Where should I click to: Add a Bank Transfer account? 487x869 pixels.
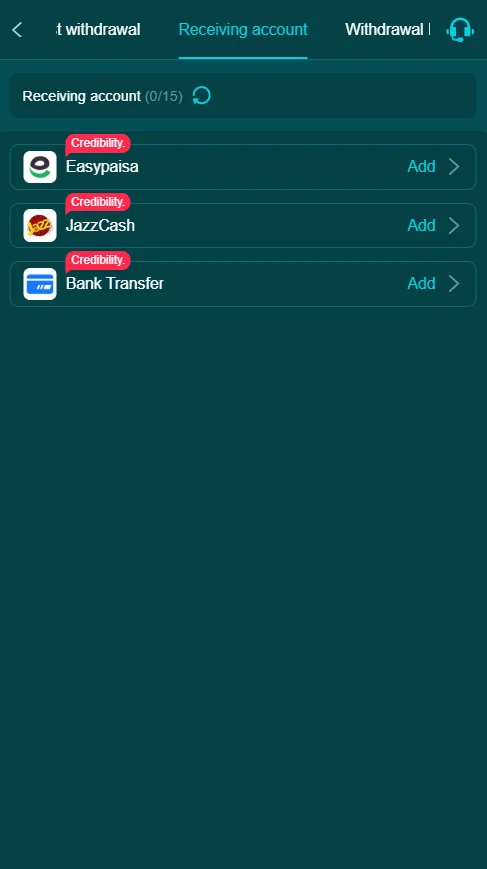(243, 284)
